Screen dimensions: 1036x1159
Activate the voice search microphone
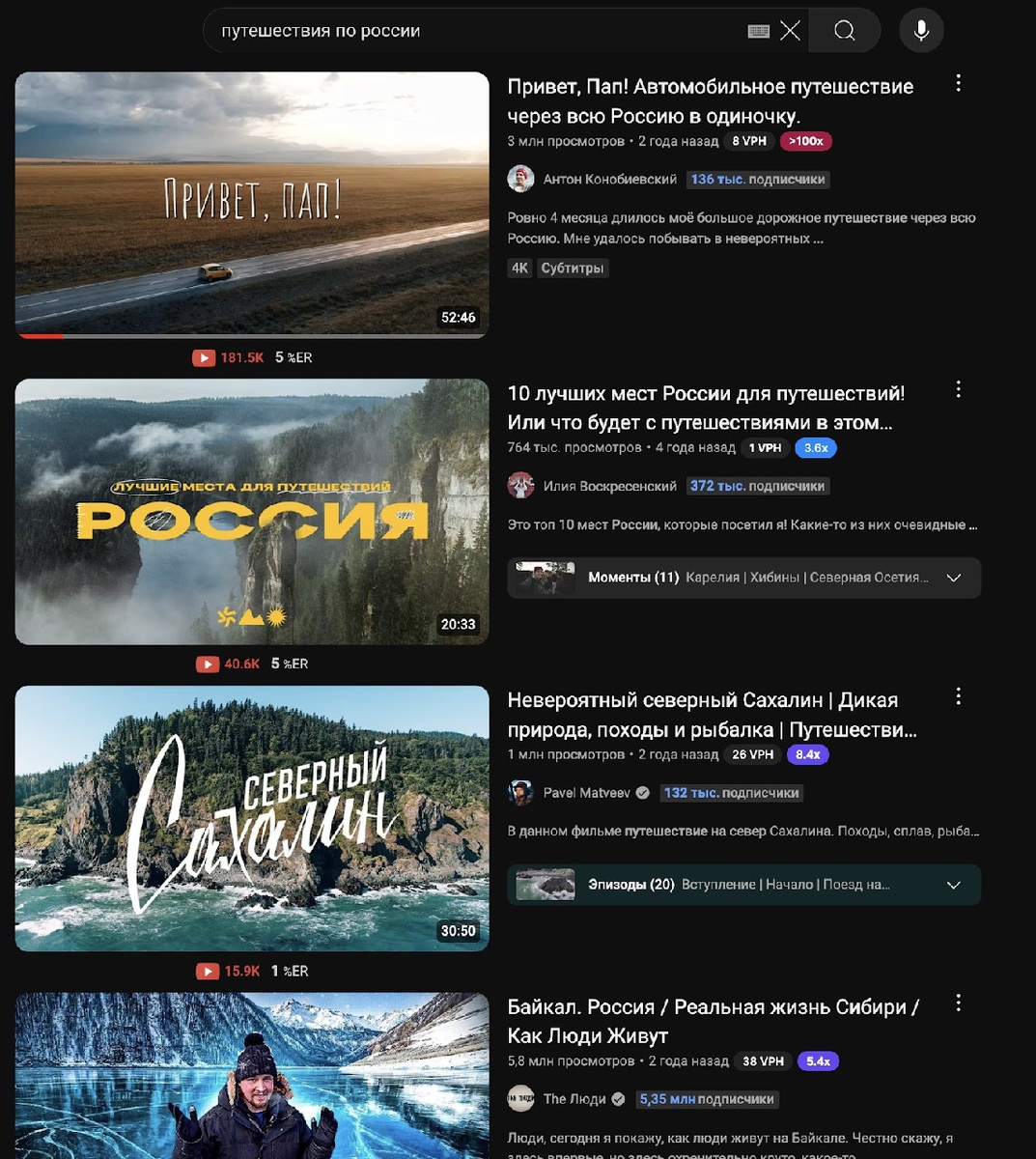tap(920, 30)
